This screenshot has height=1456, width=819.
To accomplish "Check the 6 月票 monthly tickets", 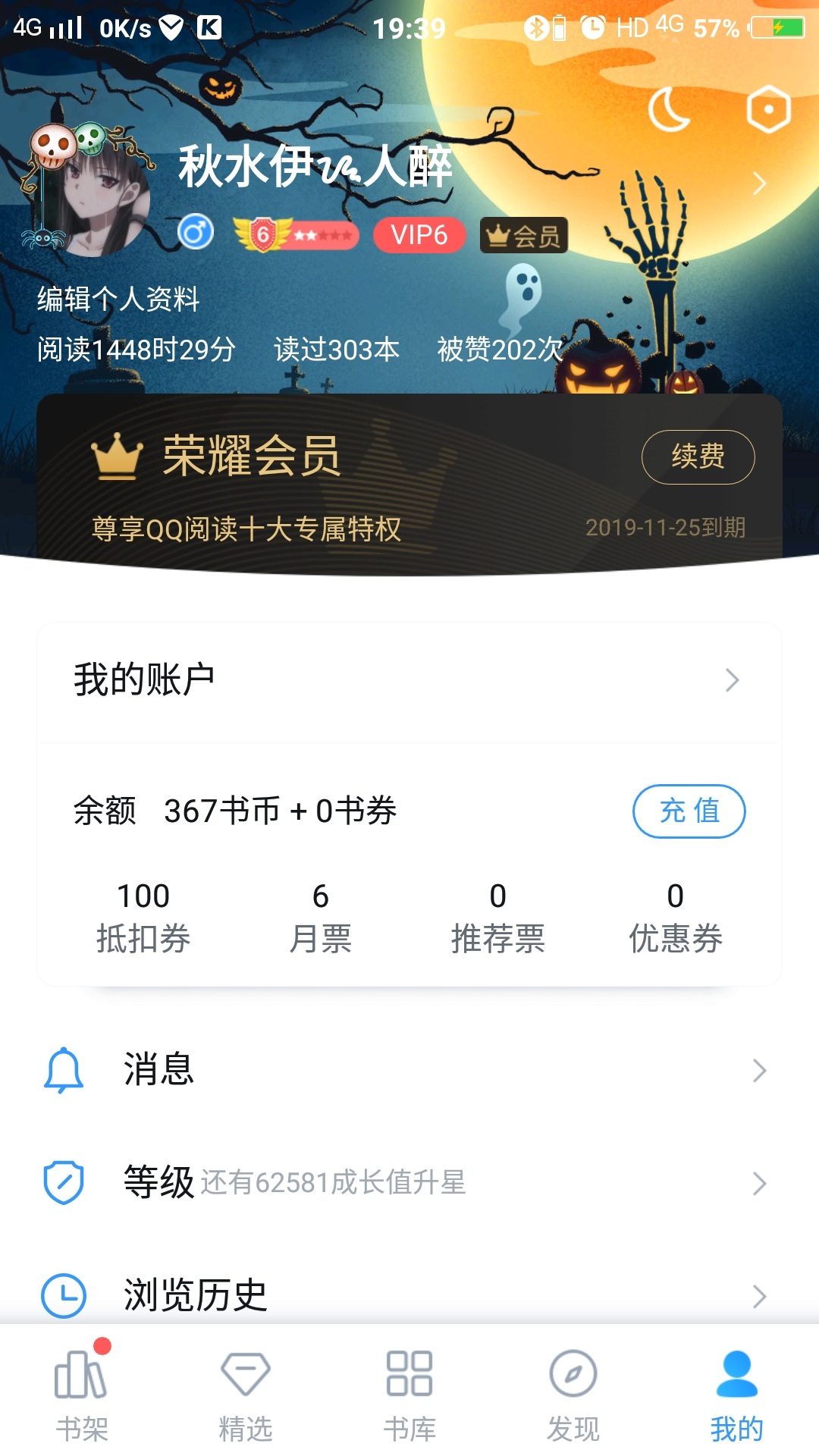I will pyautogui.click(x=321, y=917).
